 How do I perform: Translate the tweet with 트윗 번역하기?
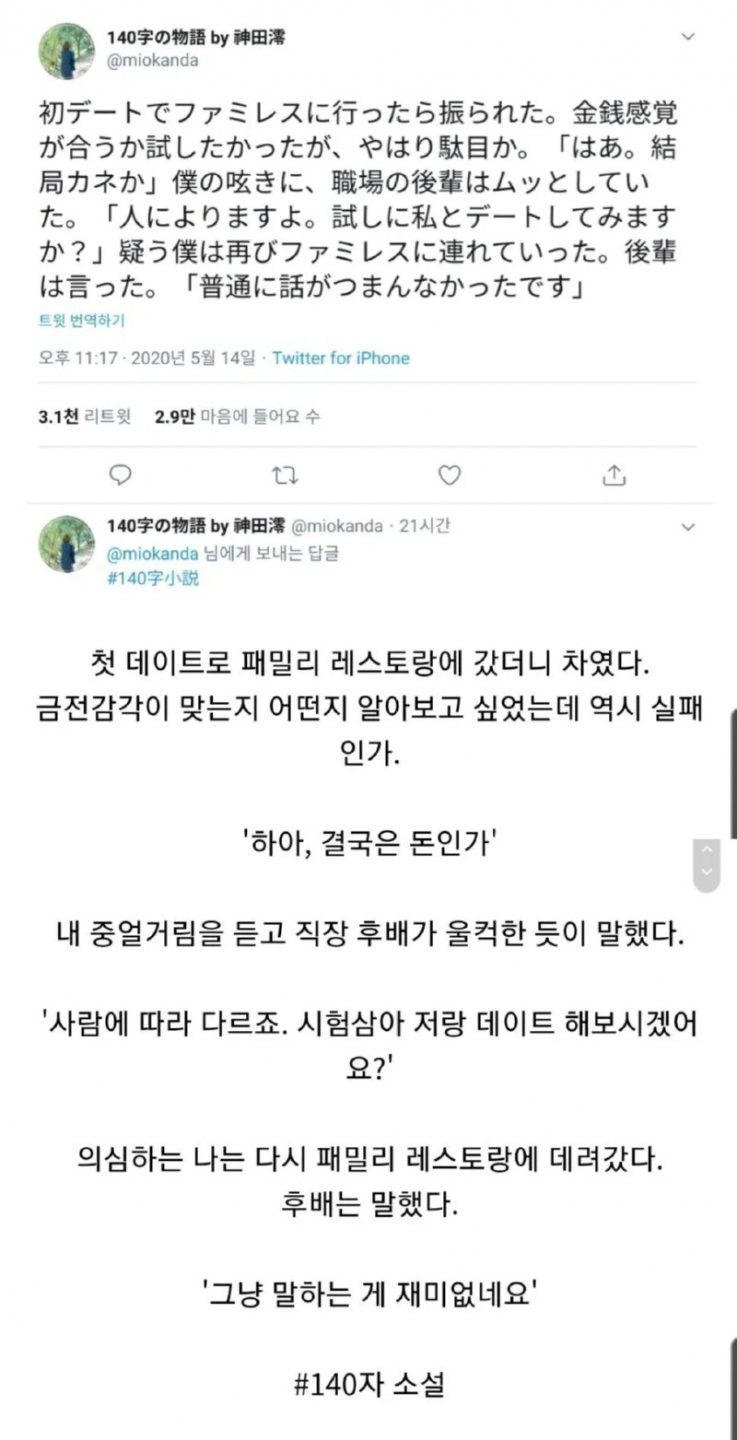[x=83, y=320]
